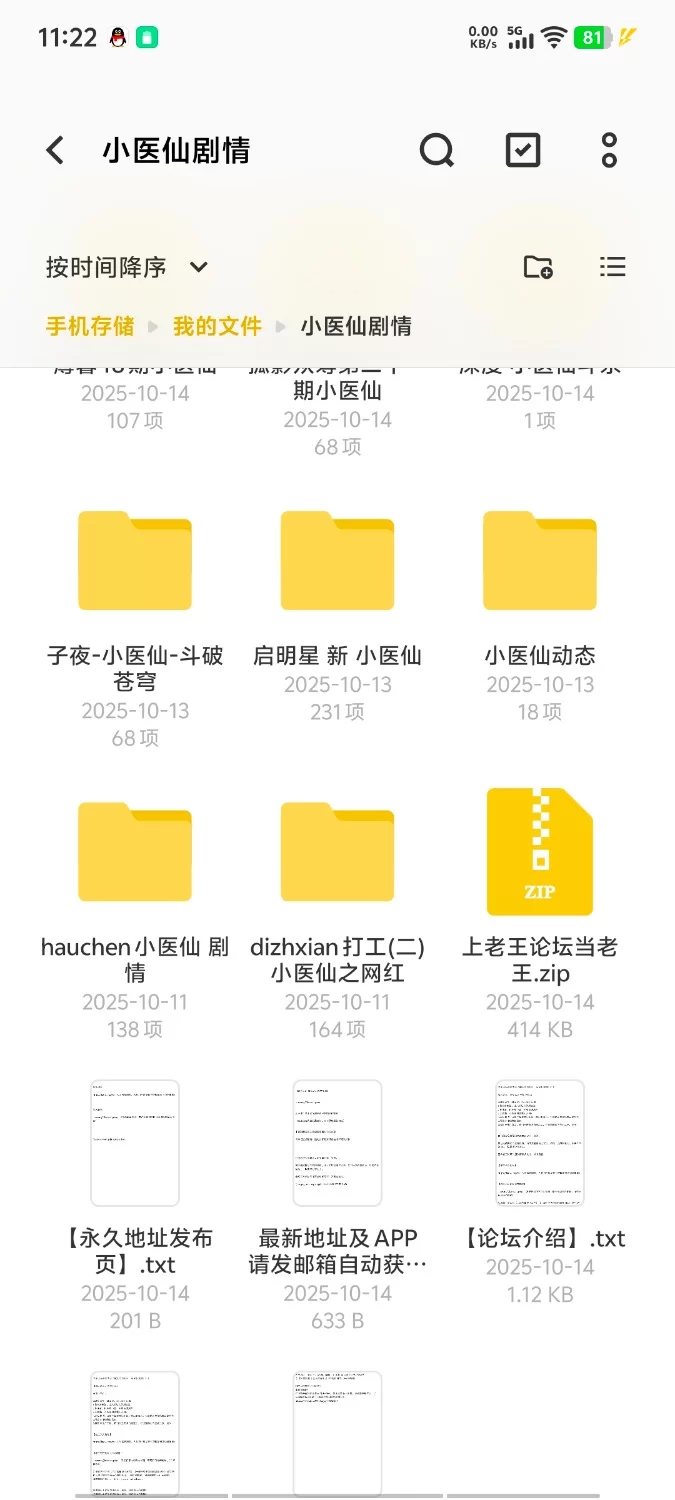
Task: Switch to list view layout
Action: 612,267
